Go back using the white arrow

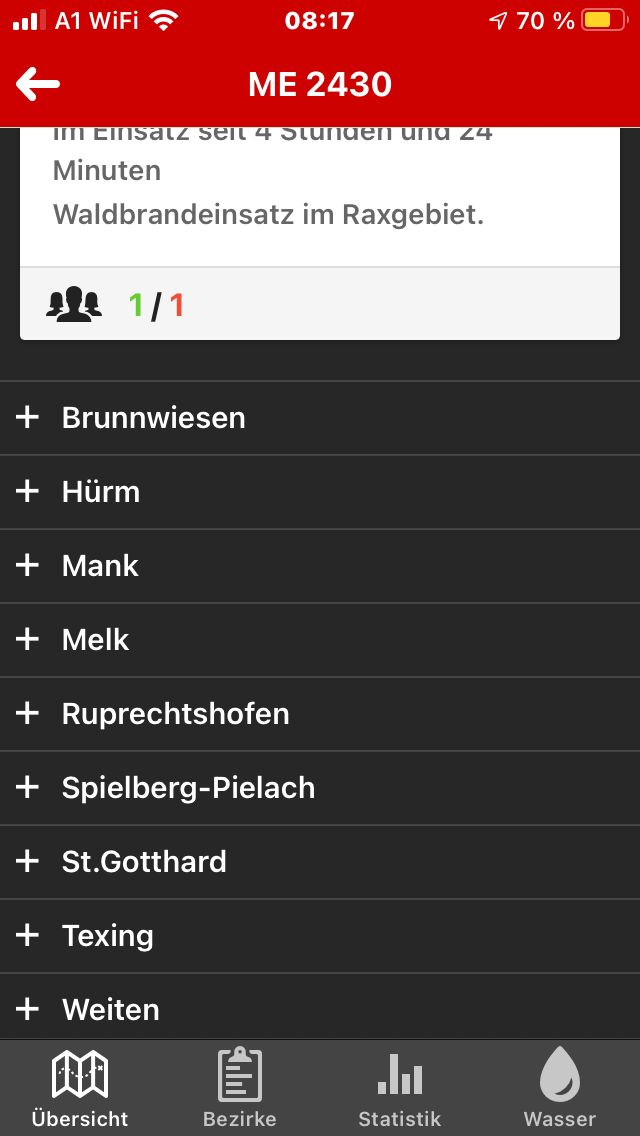click(38, 84)
